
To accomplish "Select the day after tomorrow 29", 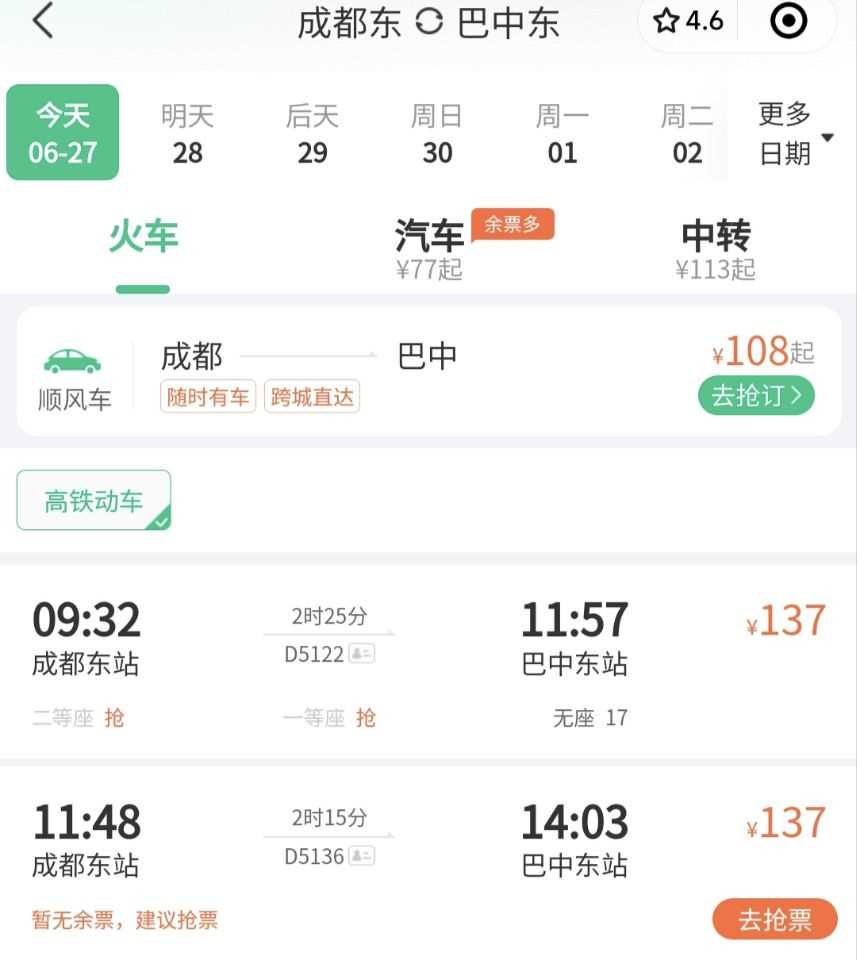I will pyautogui.click(x=312, y=133).
